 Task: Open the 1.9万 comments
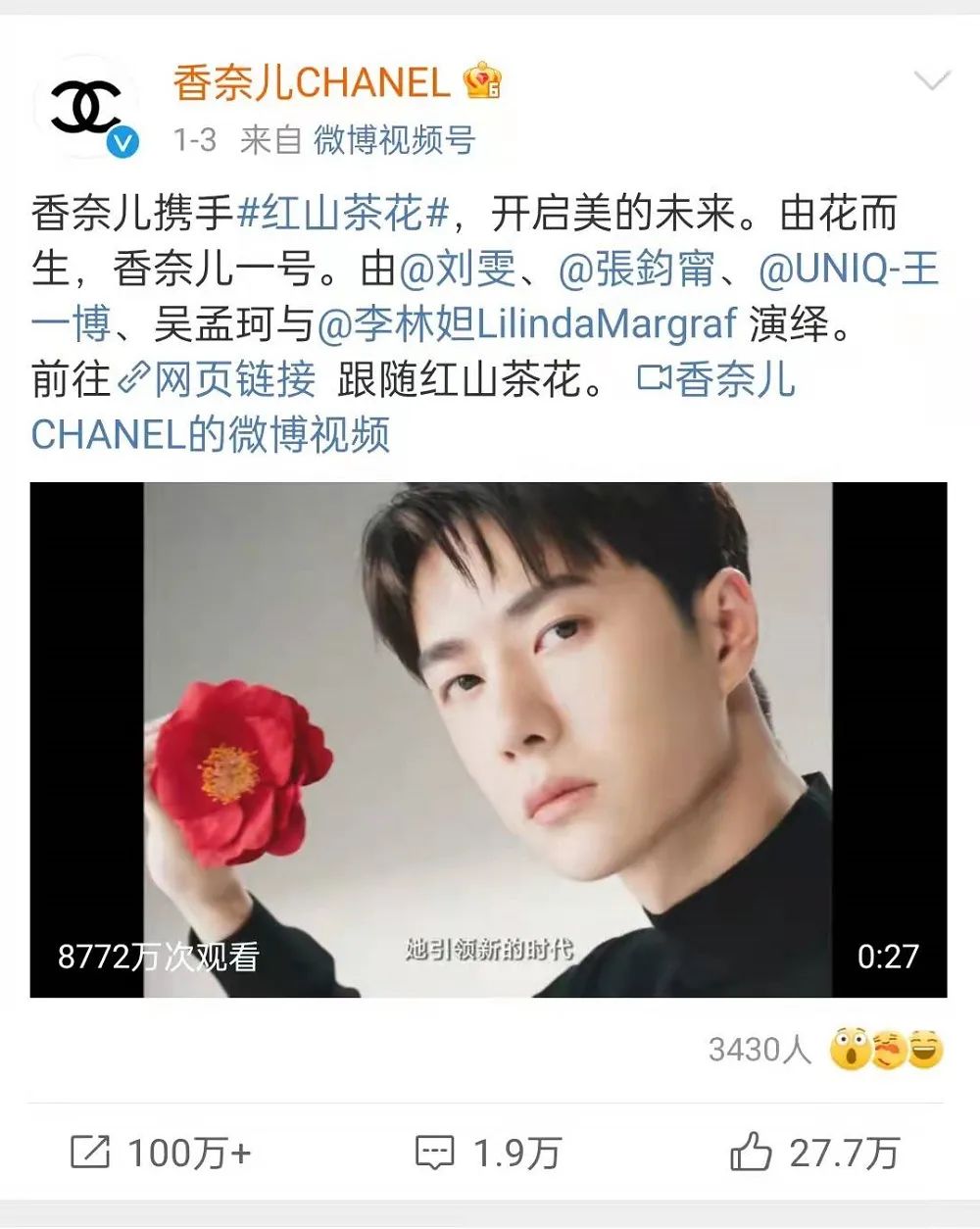[488, 1153]
